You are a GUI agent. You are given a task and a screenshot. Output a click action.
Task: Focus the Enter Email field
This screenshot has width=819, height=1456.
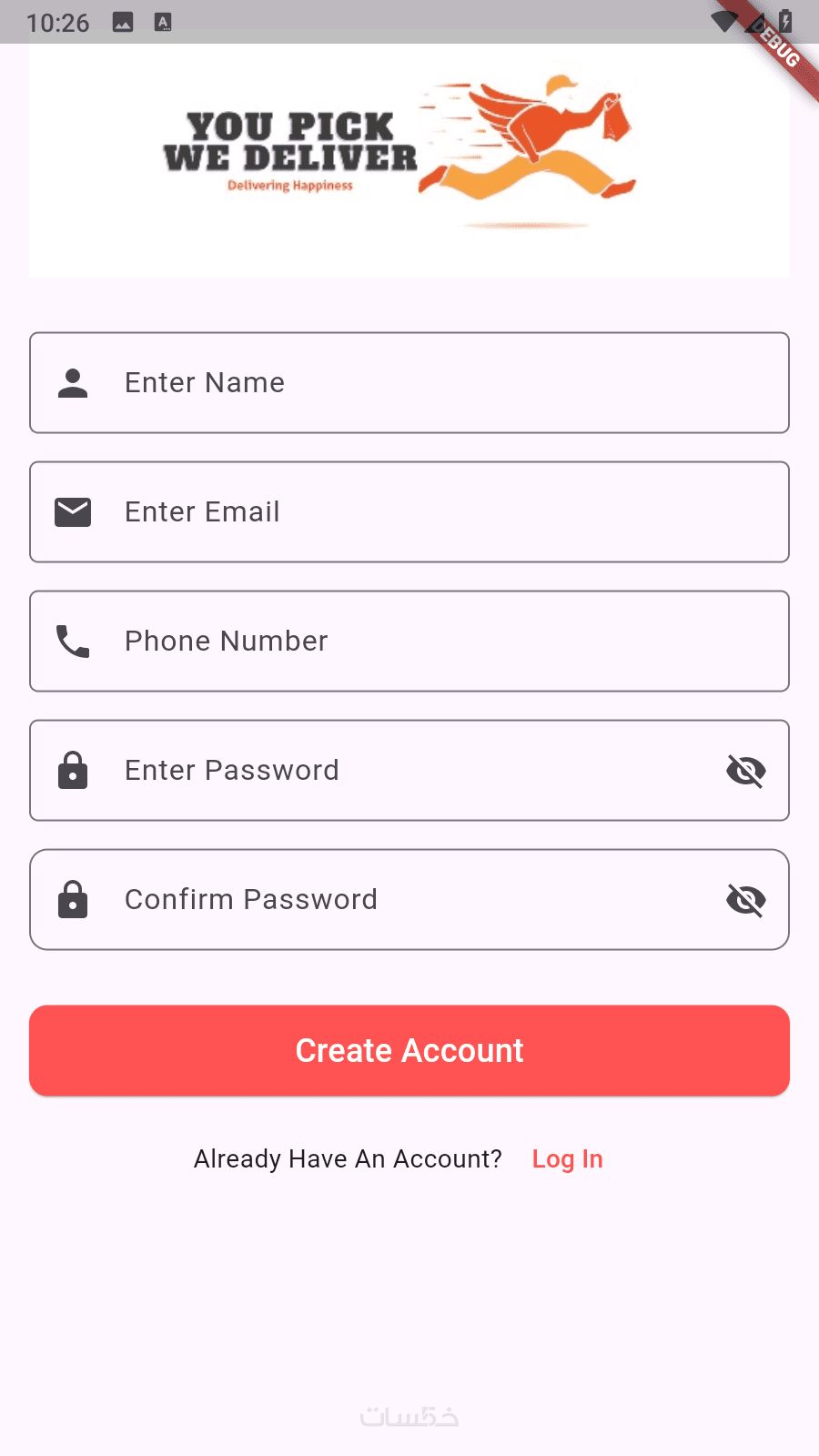(x=409, y=512)
